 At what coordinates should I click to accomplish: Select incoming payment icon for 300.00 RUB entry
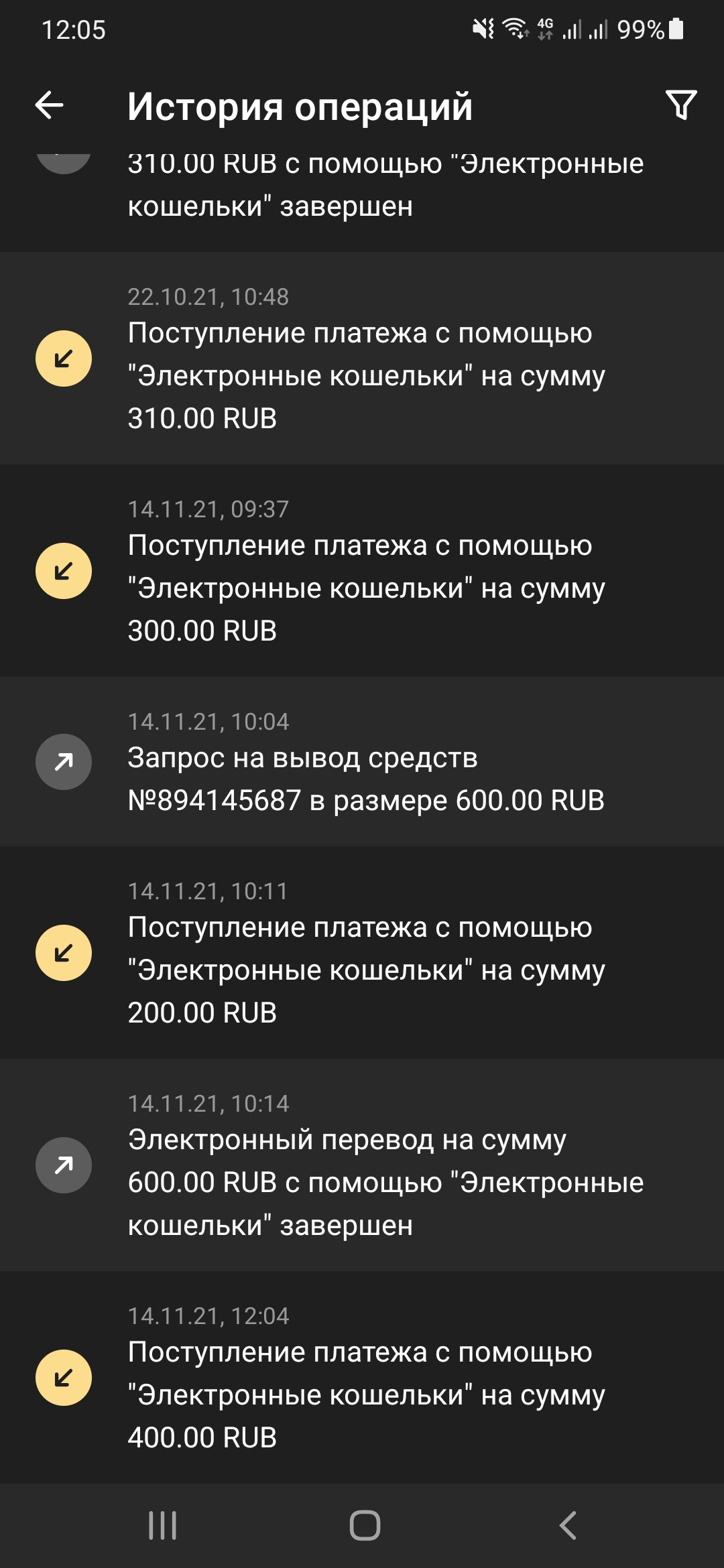[x=64, y=570]
